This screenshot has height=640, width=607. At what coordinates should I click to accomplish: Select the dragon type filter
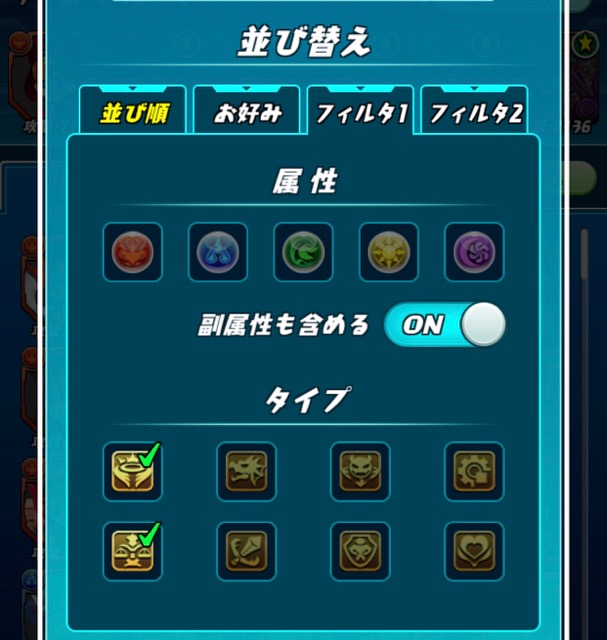247,472
